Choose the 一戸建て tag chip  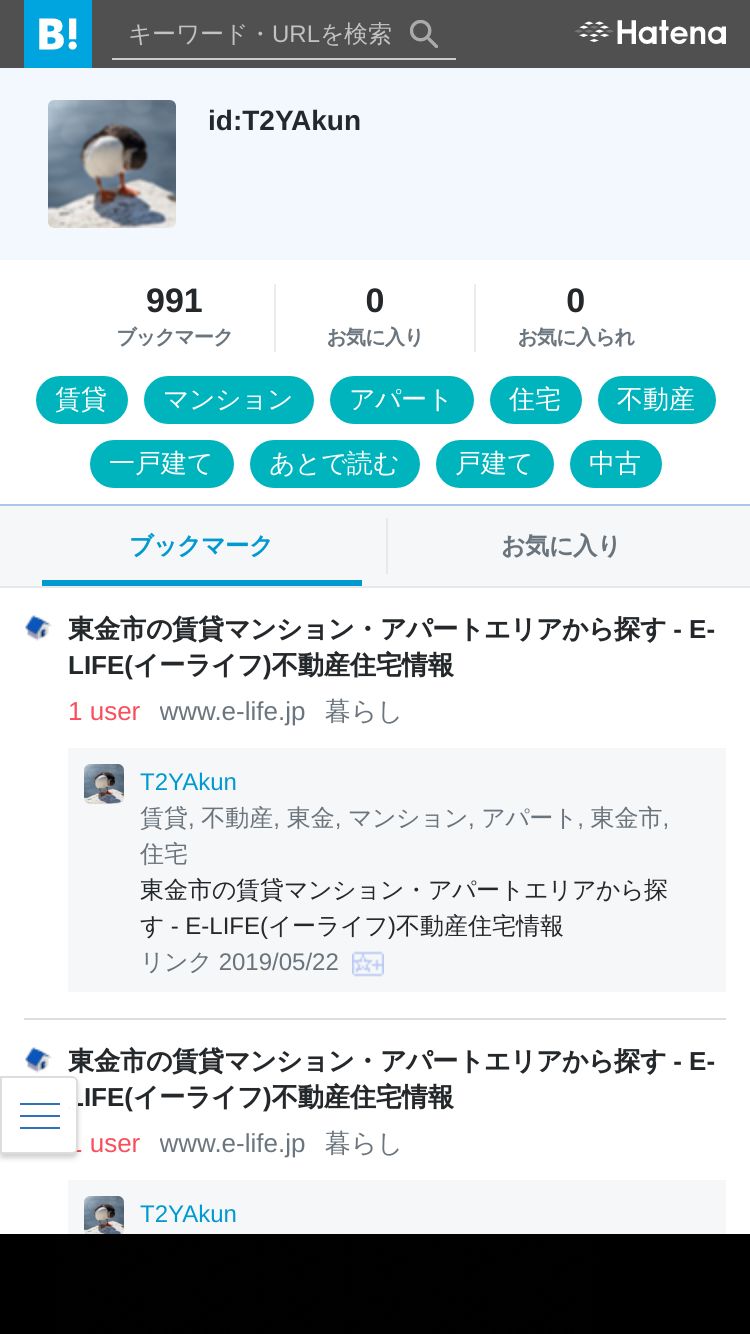tap(162, 464)
